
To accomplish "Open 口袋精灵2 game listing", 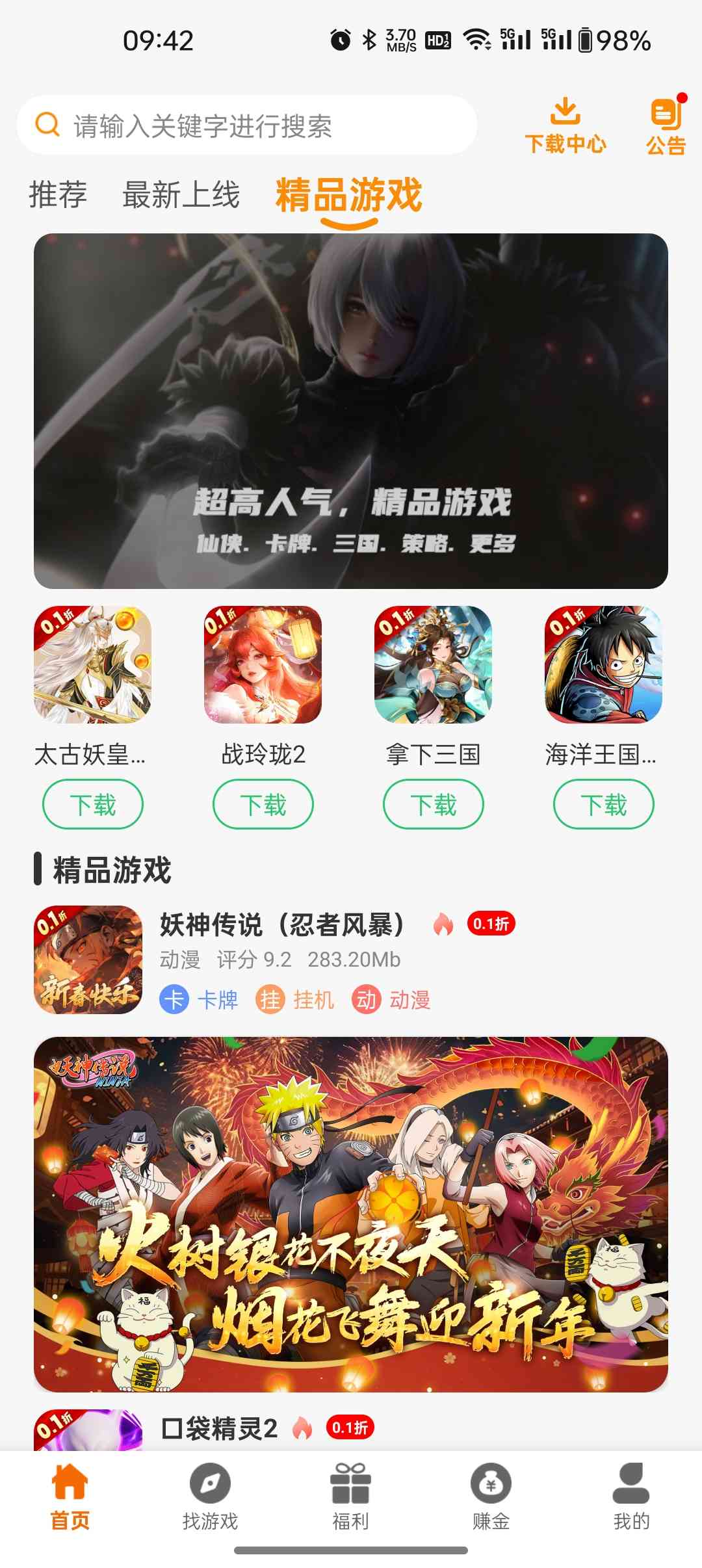I will click(220, 1429).
